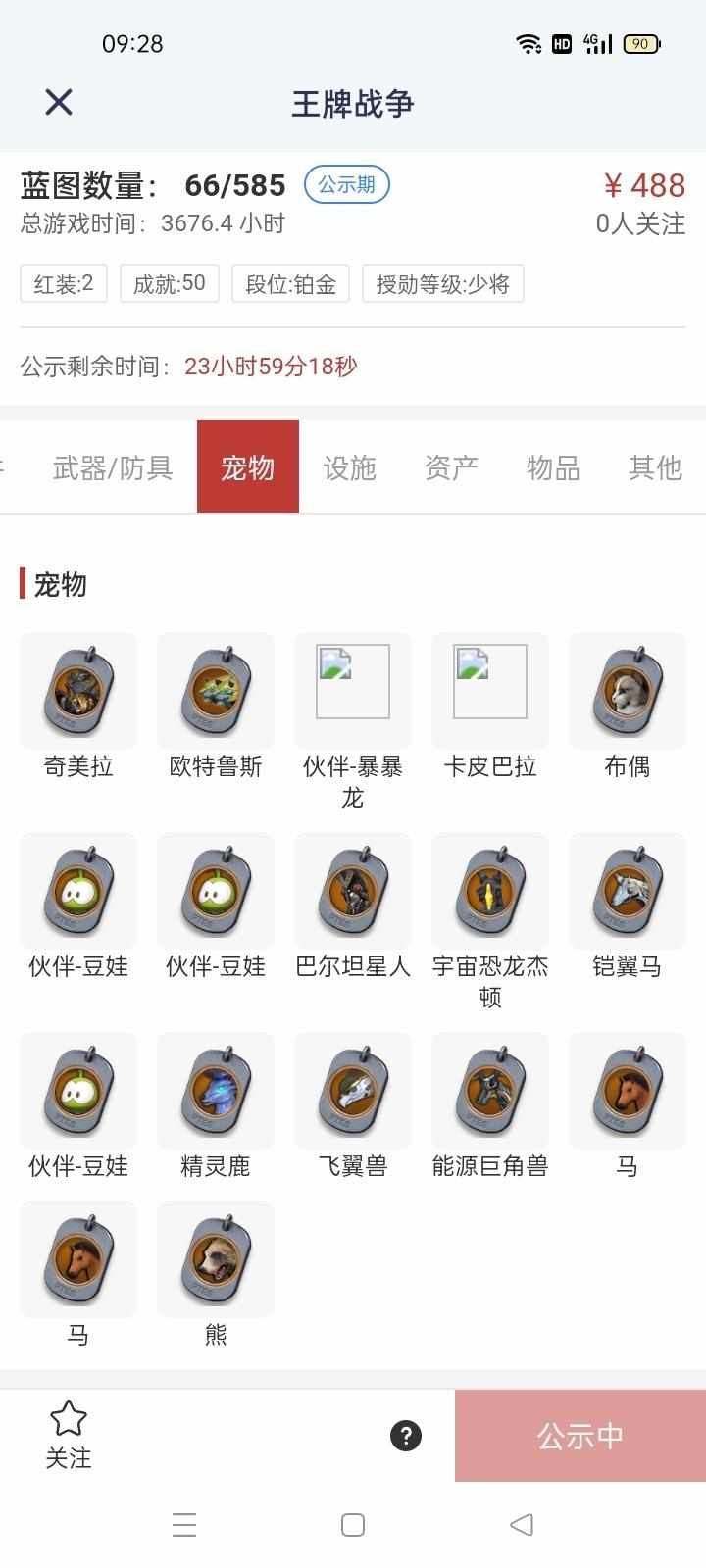The image size is (706, 1568).
Task: View the 熊 pet item
Action: coord(216,1260)
